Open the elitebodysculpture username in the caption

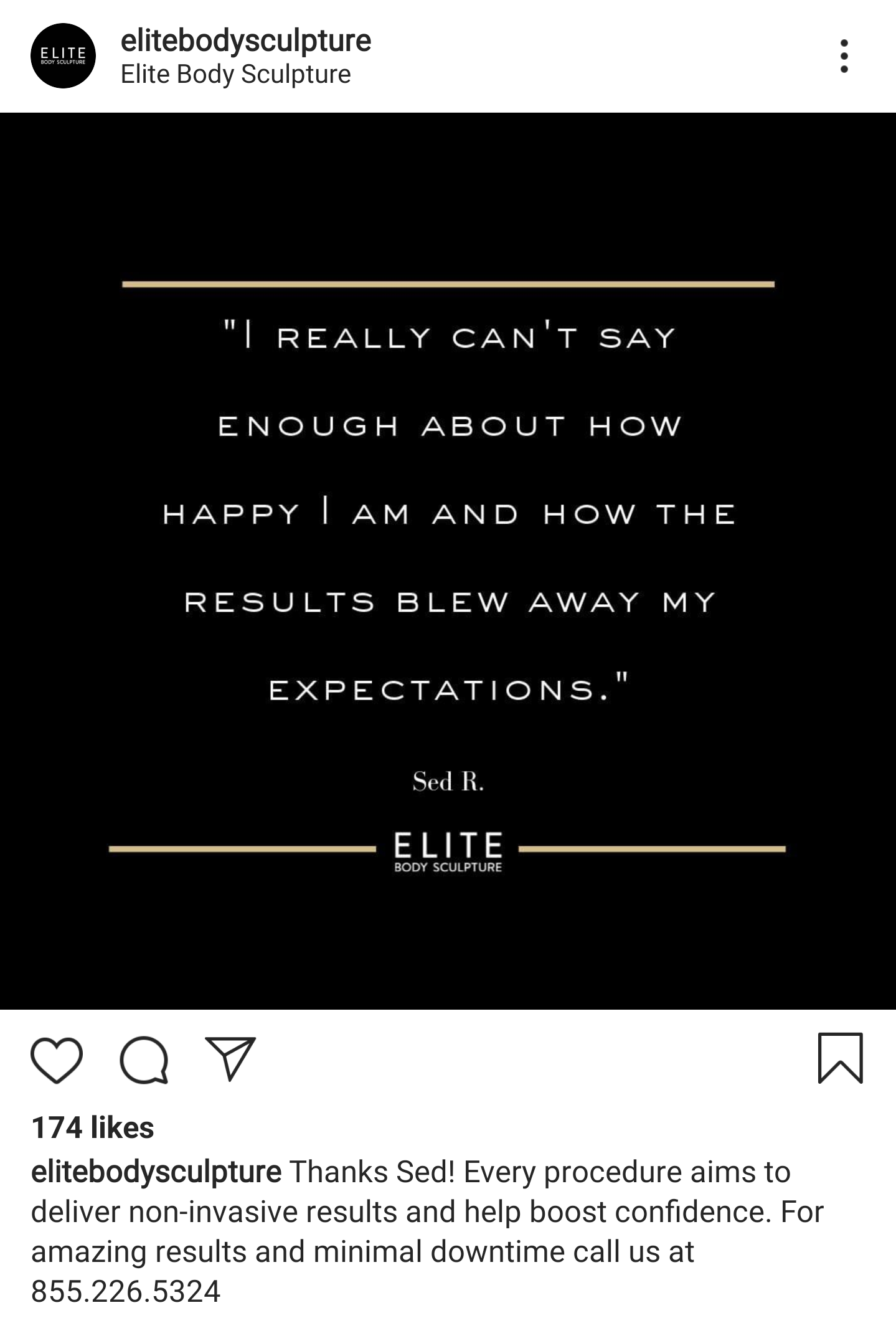[156, 1172]
